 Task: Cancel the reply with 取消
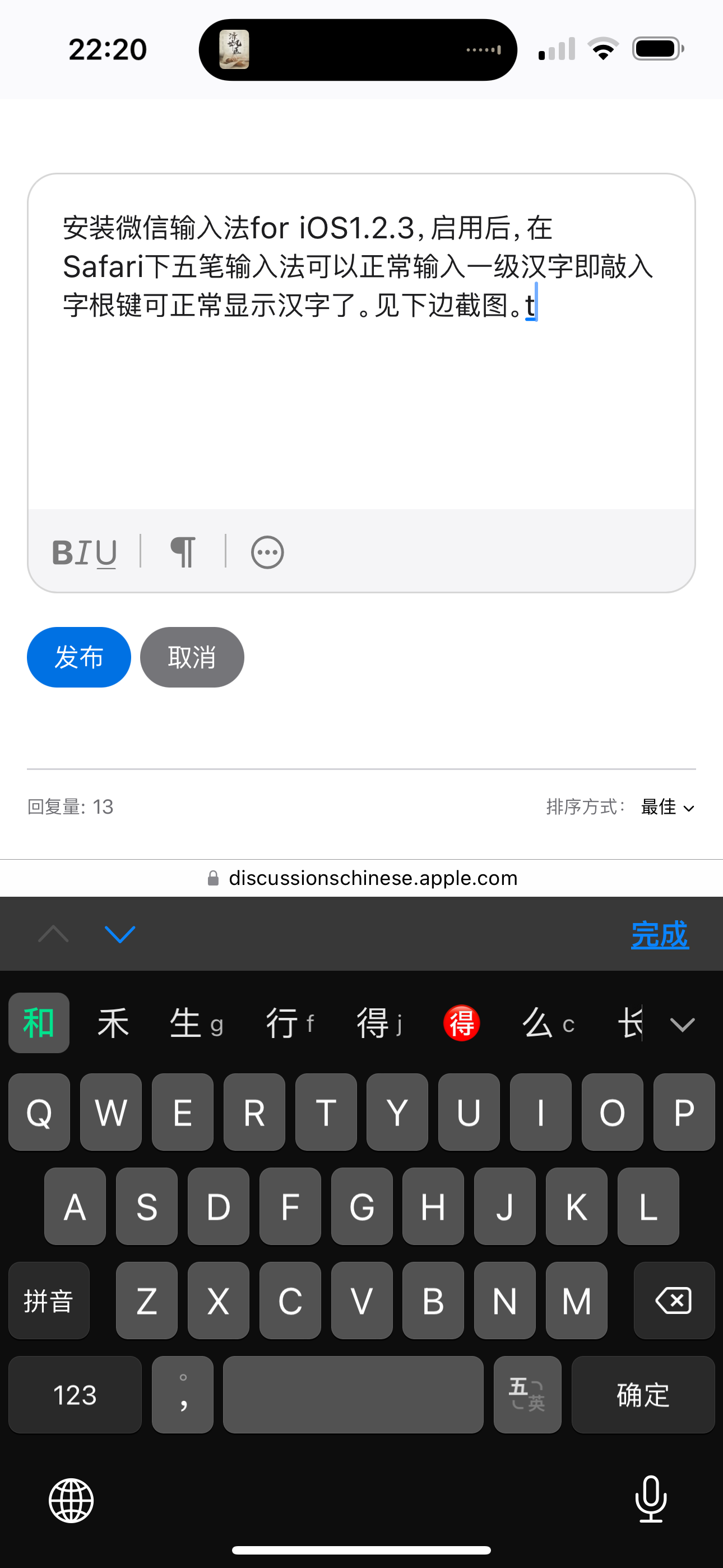(192, 657)
